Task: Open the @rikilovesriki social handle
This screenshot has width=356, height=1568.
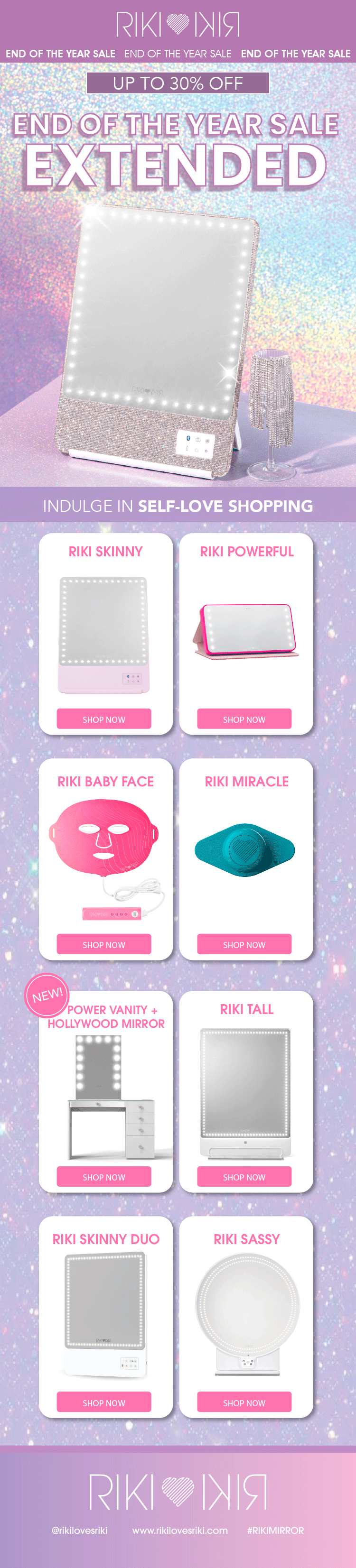Action: click(x=79, y=1530)
